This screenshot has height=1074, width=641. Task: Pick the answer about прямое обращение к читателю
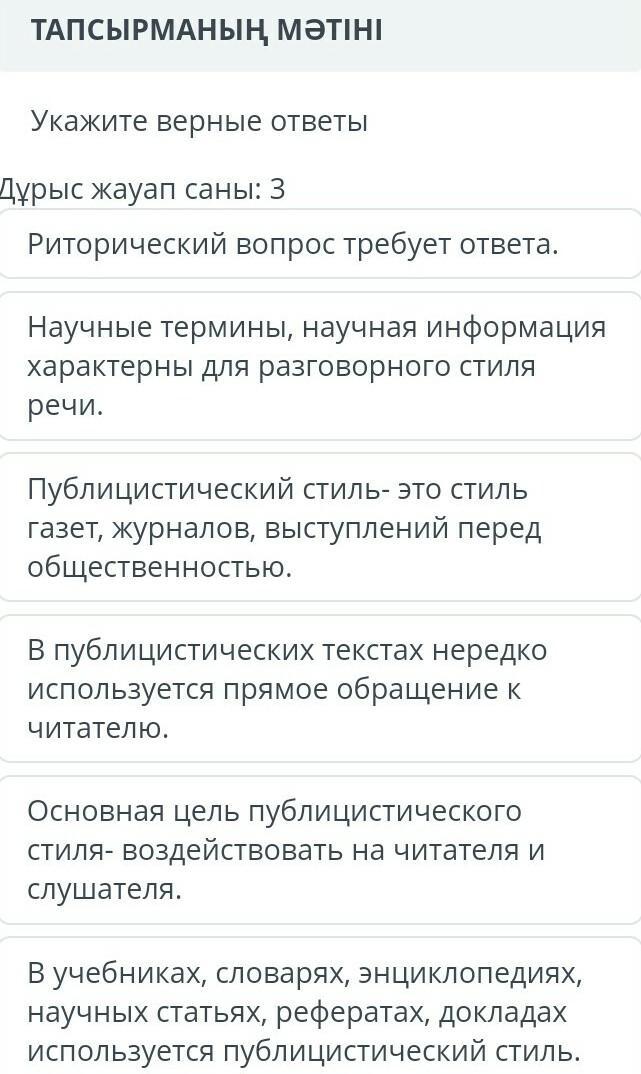(320, 689)
